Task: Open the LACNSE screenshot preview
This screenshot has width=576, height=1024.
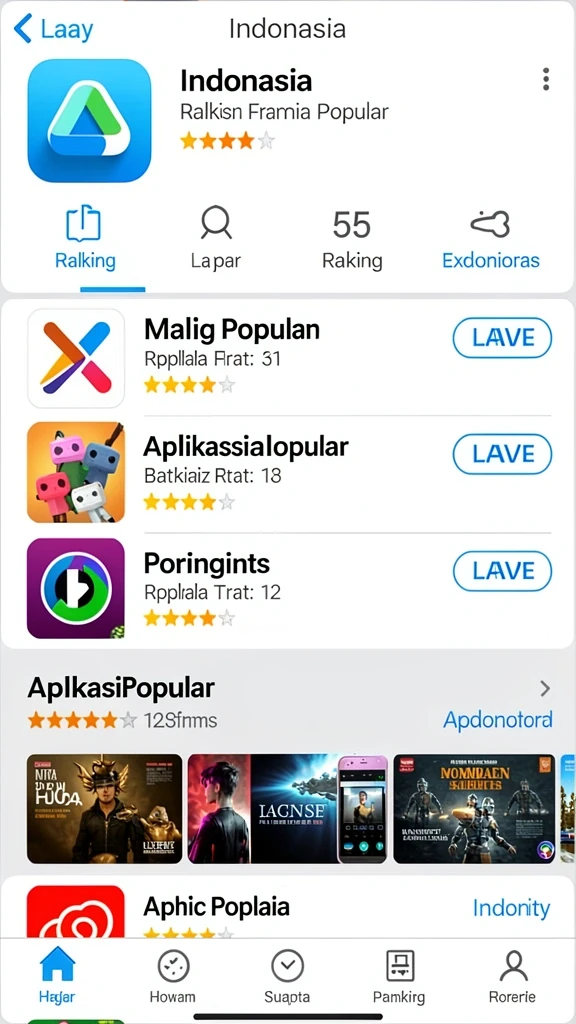Action: tap(288, 808)
